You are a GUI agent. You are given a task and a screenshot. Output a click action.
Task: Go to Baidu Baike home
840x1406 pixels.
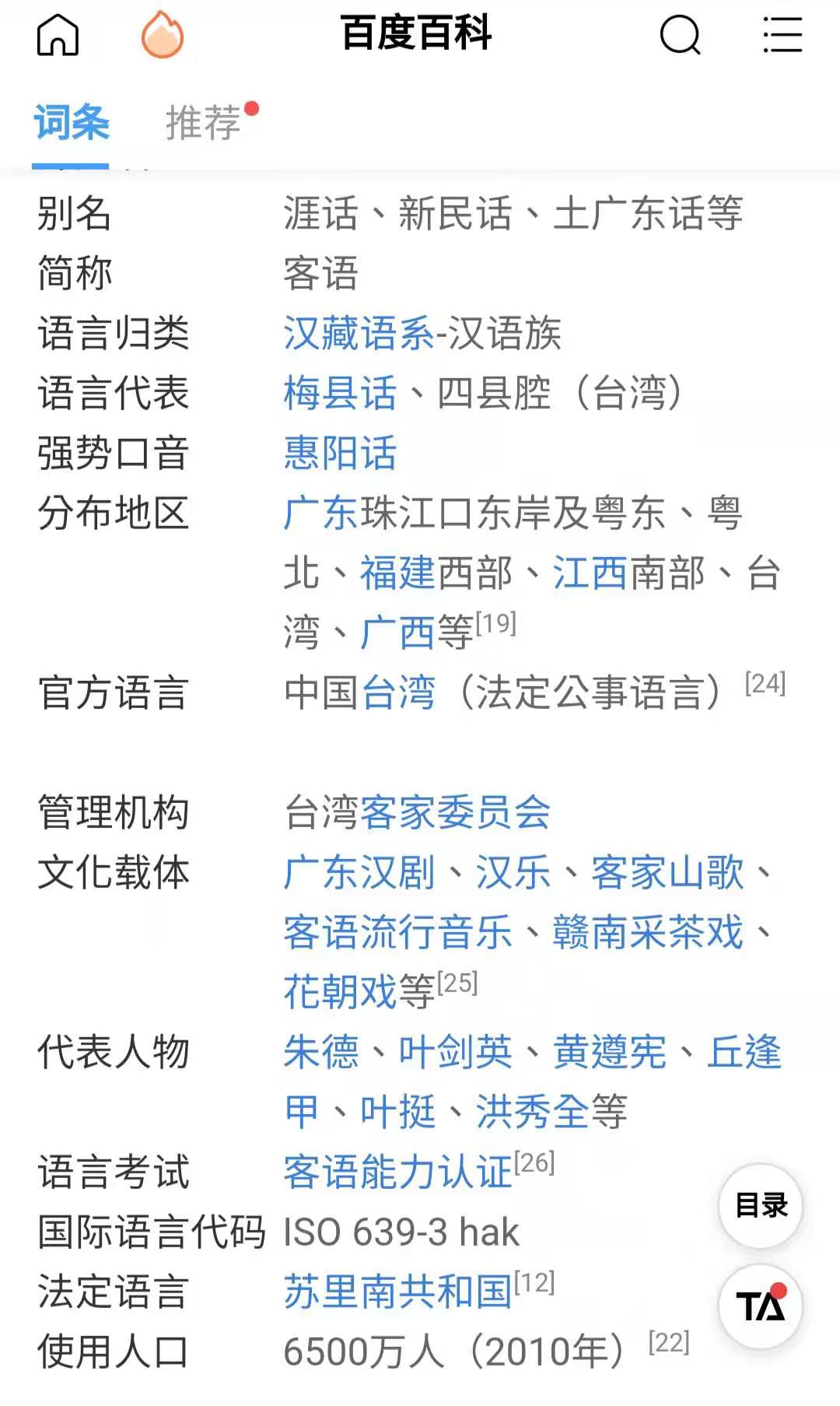[58, 35]
